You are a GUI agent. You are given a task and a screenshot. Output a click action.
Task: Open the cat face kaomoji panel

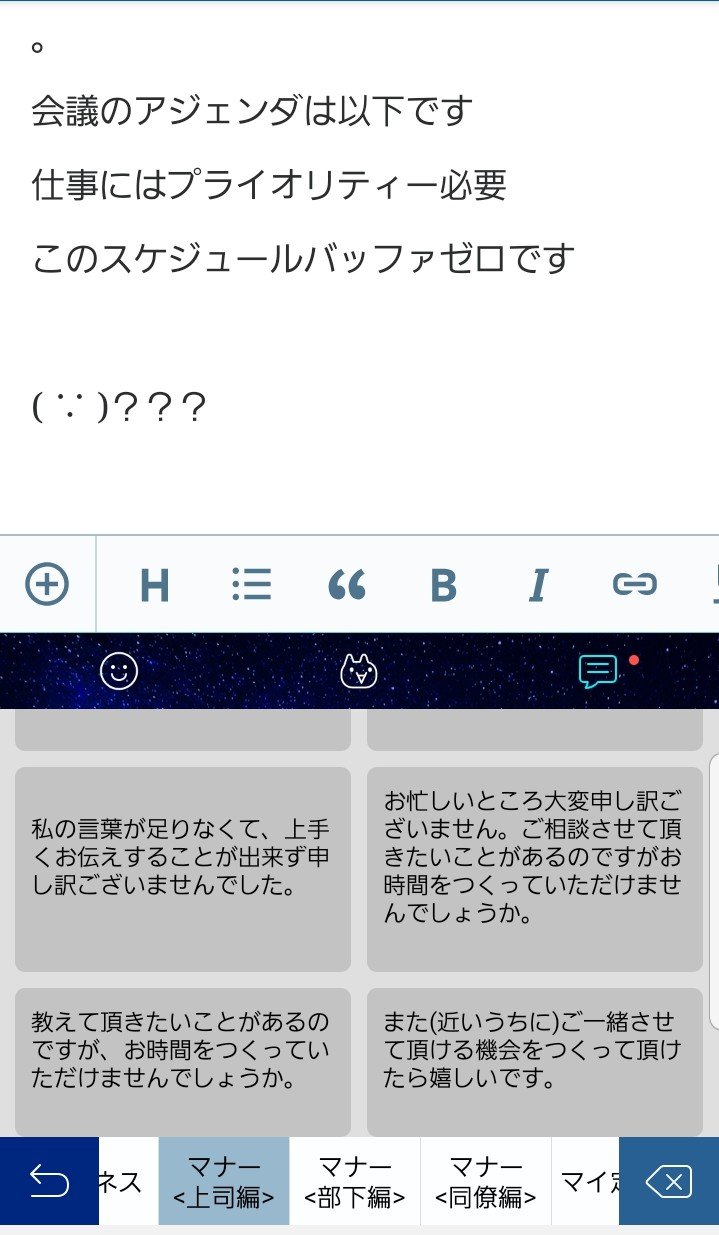359,672
